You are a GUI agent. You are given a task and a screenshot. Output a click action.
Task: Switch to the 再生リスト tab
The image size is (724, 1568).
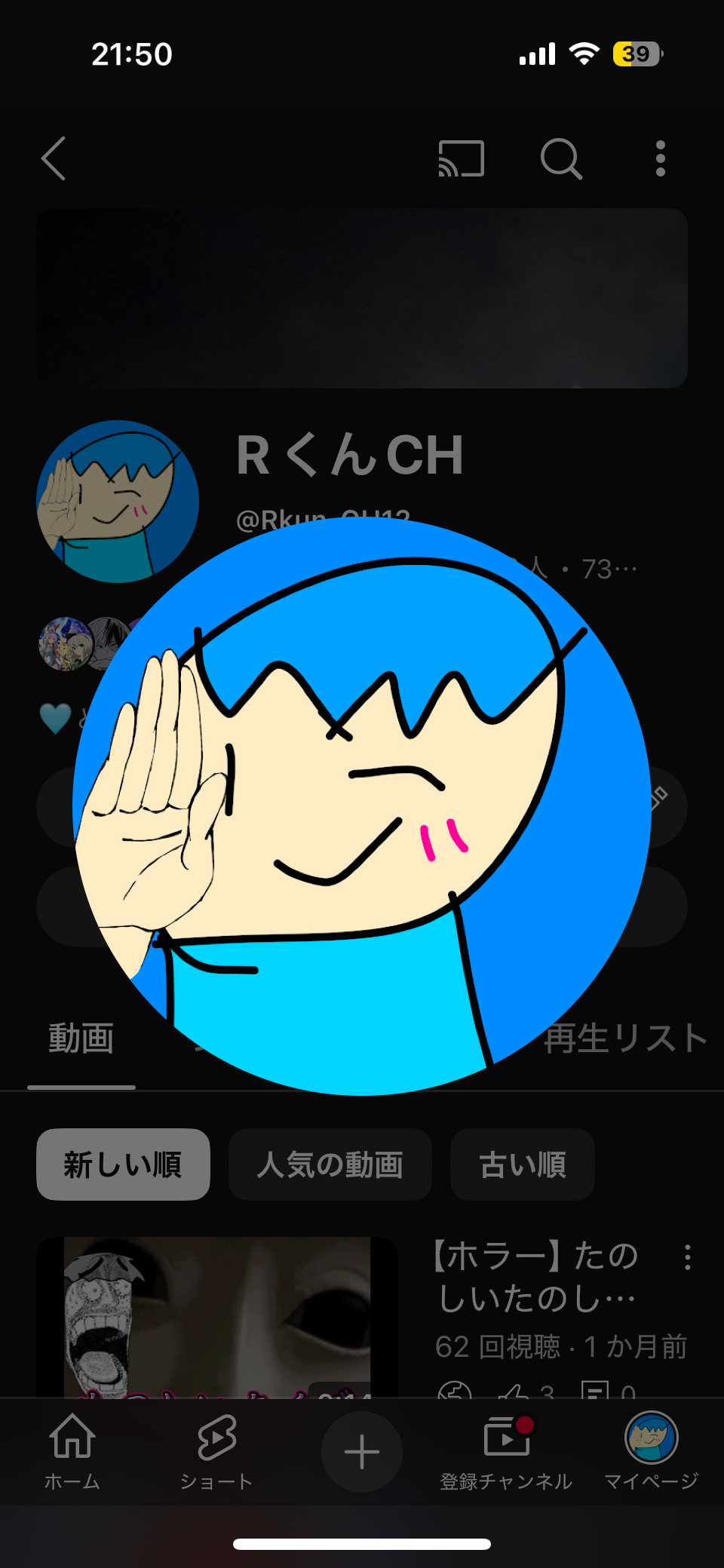click(x=626, y=1039)
